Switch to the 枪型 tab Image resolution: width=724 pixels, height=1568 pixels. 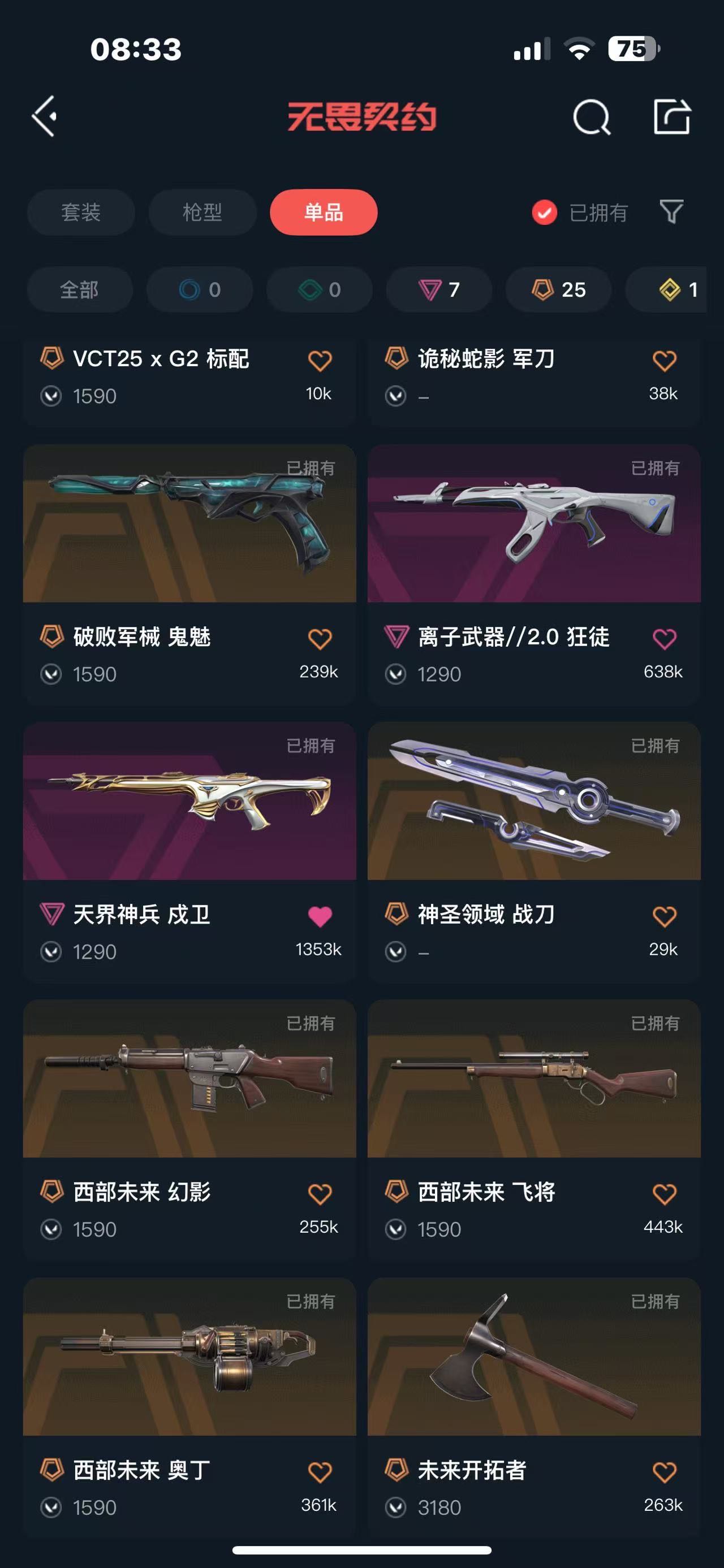click(202, 213)
